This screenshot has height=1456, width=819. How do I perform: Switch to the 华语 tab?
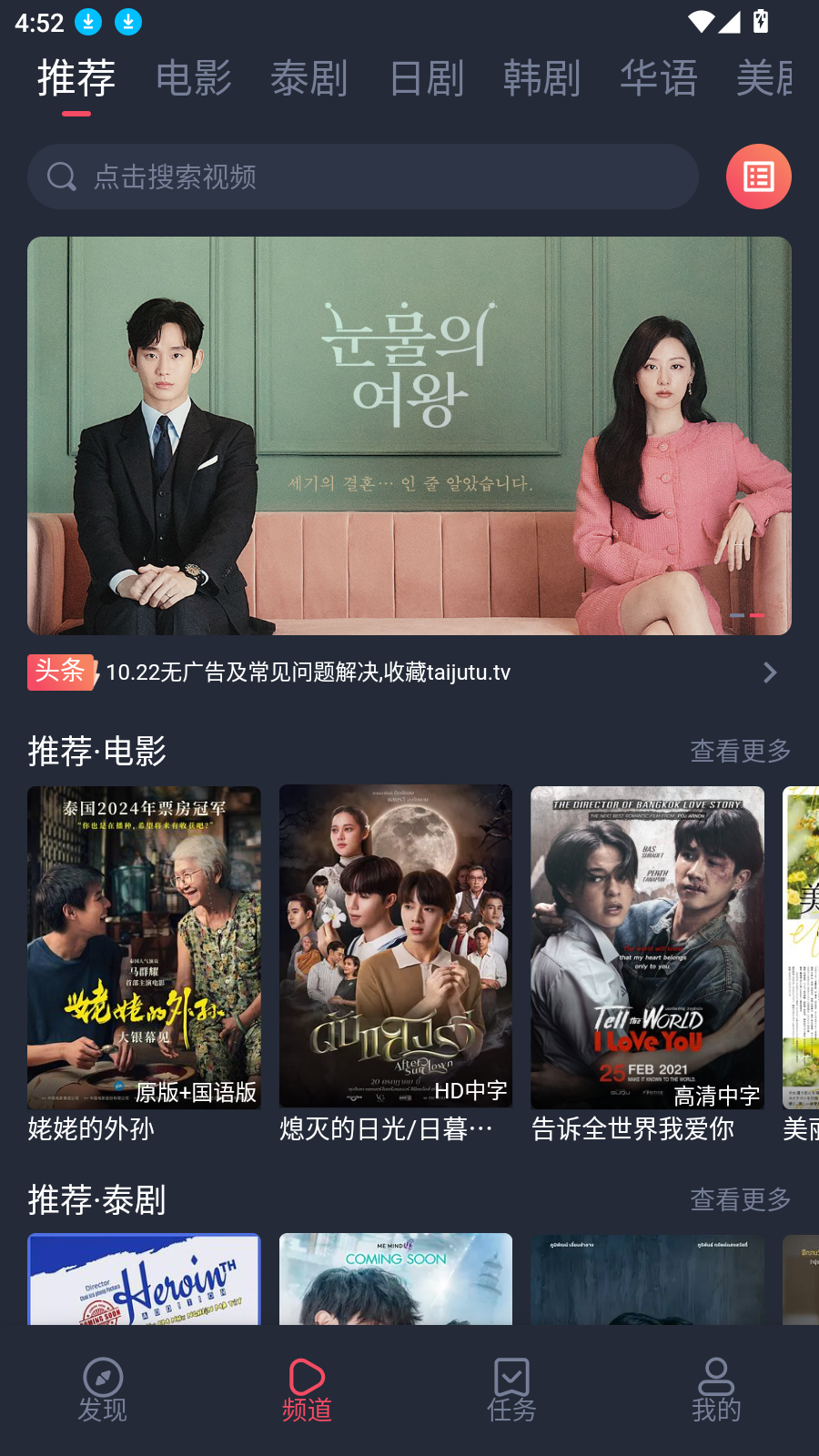[x=658, y=78]
